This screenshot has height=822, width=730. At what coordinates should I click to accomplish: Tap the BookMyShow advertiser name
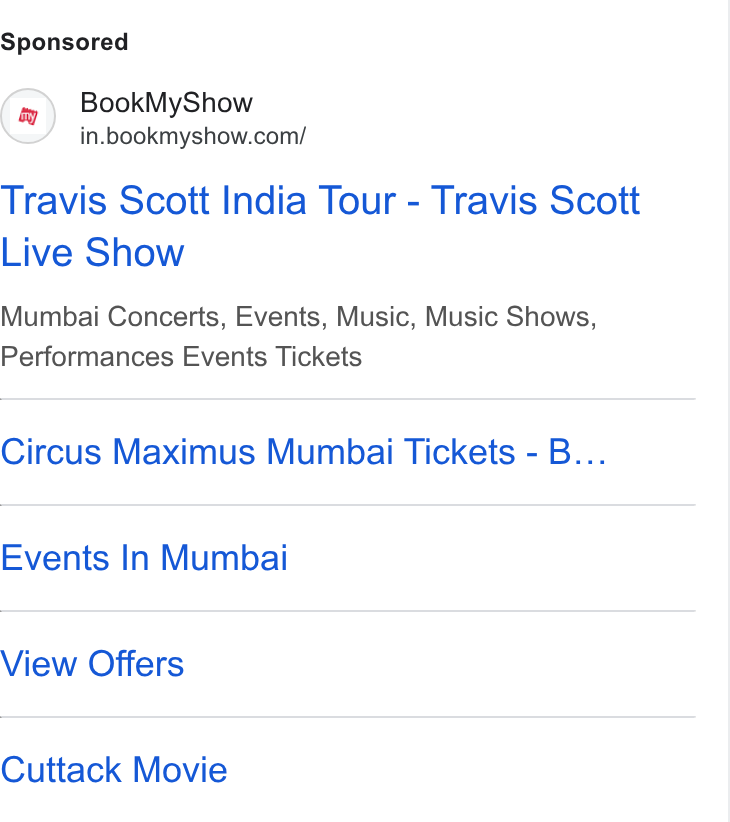click(x=166, y=102)
